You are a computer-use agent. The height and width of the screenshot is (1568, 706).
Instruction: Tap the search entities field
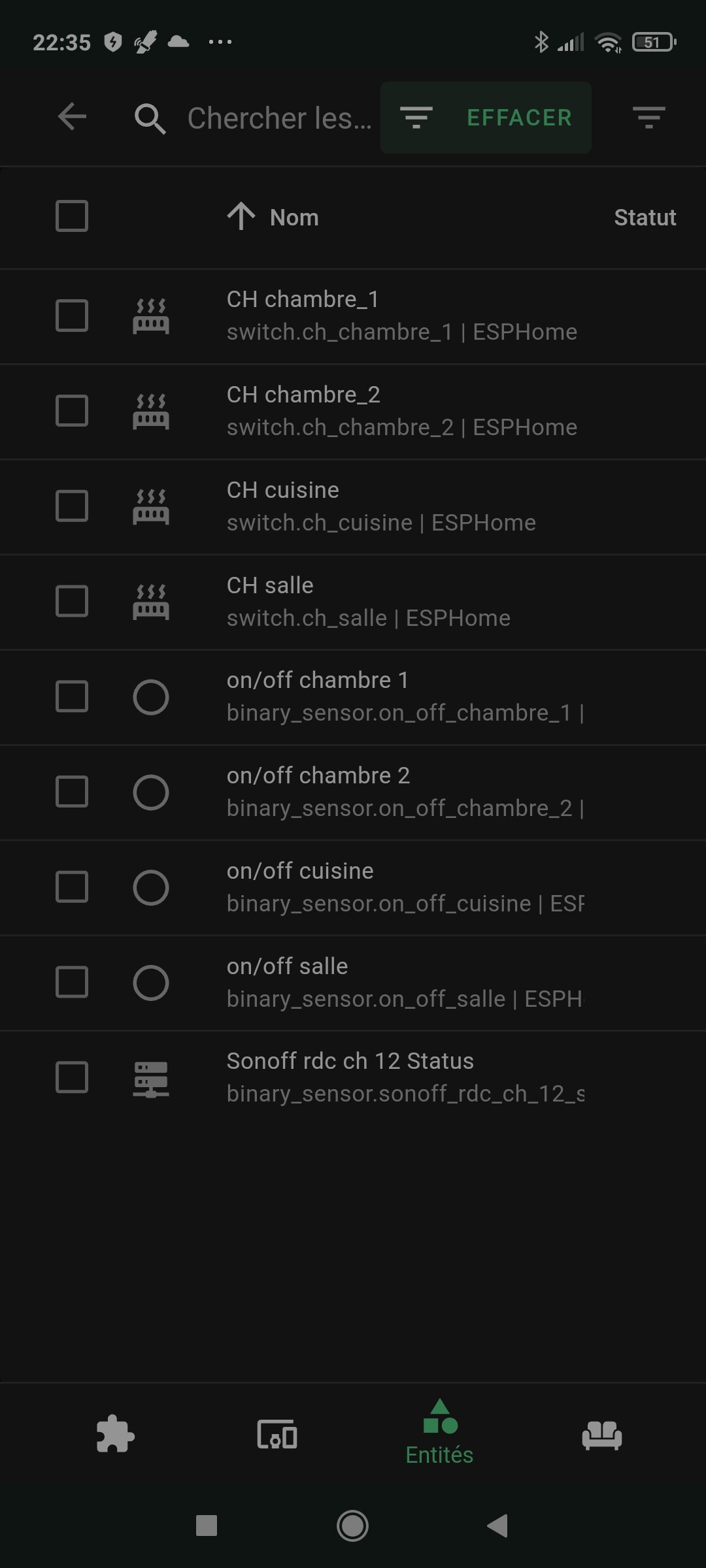point(279,118)
